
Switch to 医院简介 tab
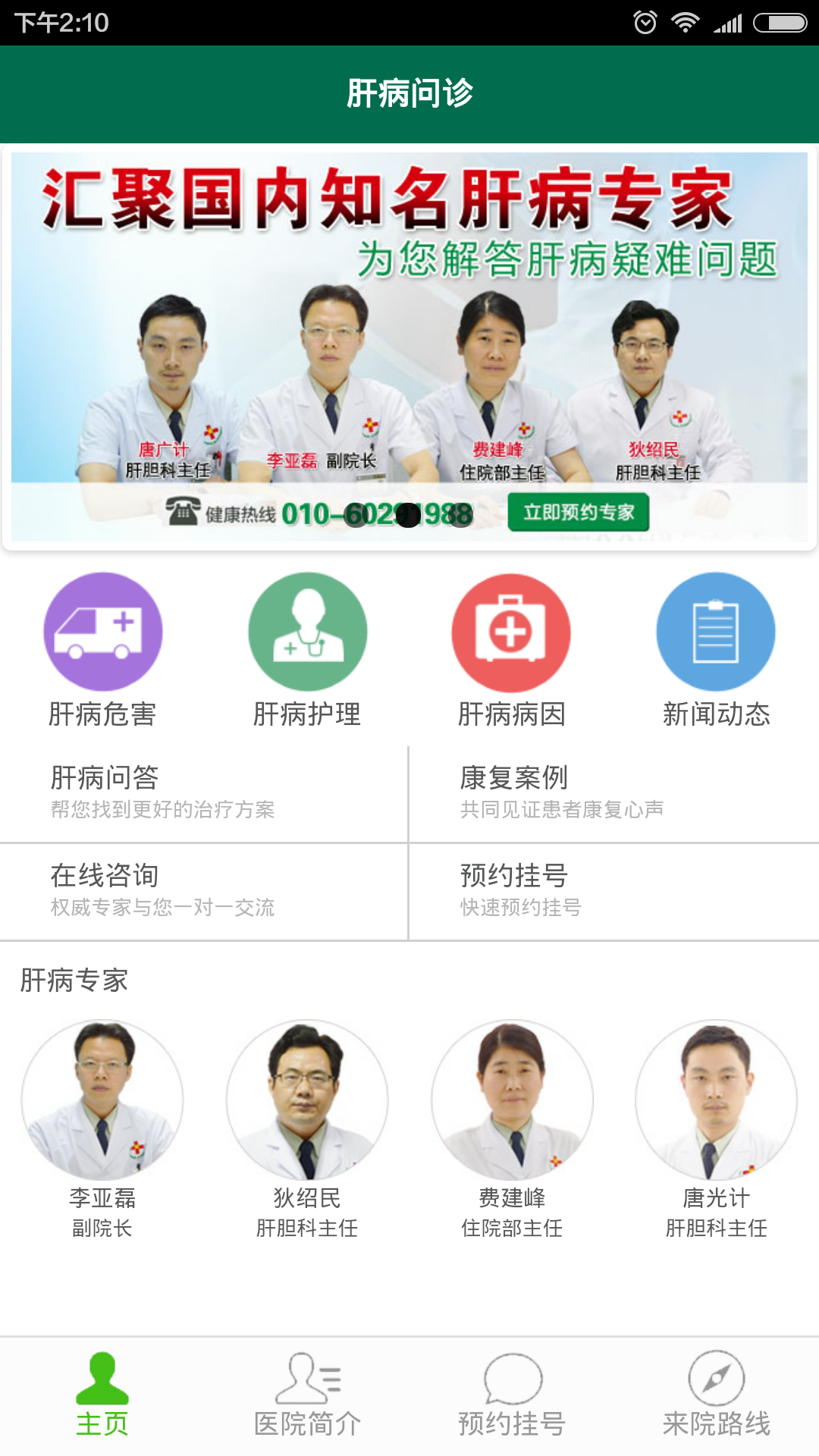click(307, 1395)
